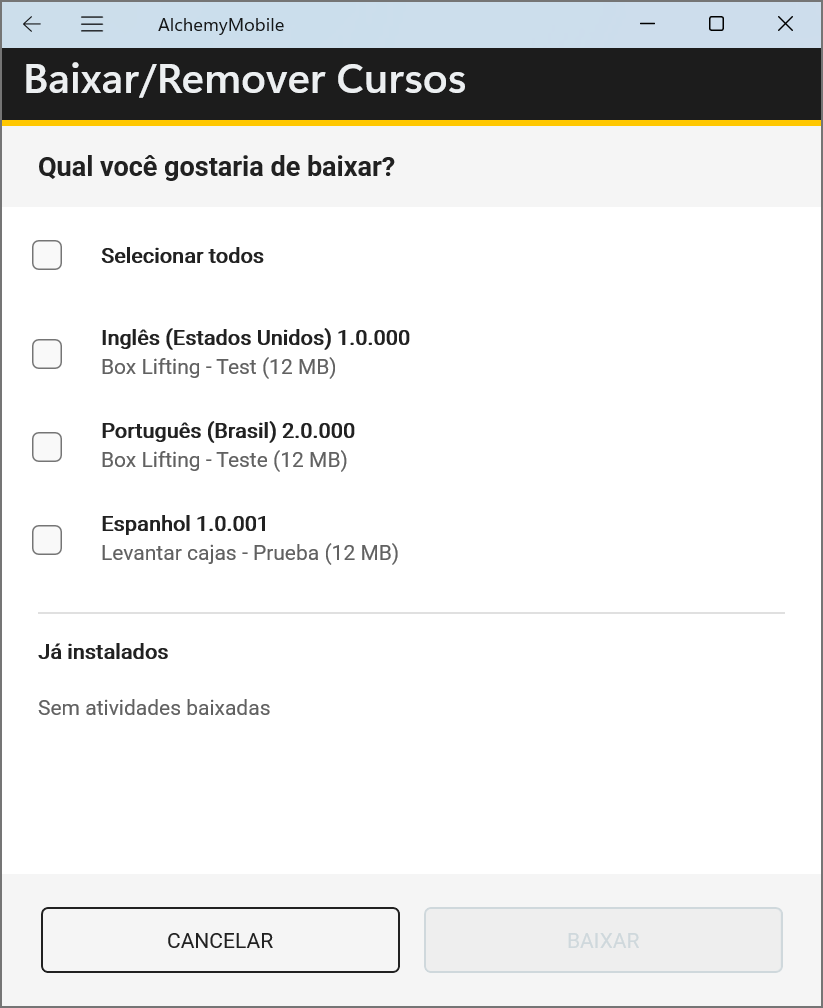Go back using the arrow icon

click(x=32, y=24)
